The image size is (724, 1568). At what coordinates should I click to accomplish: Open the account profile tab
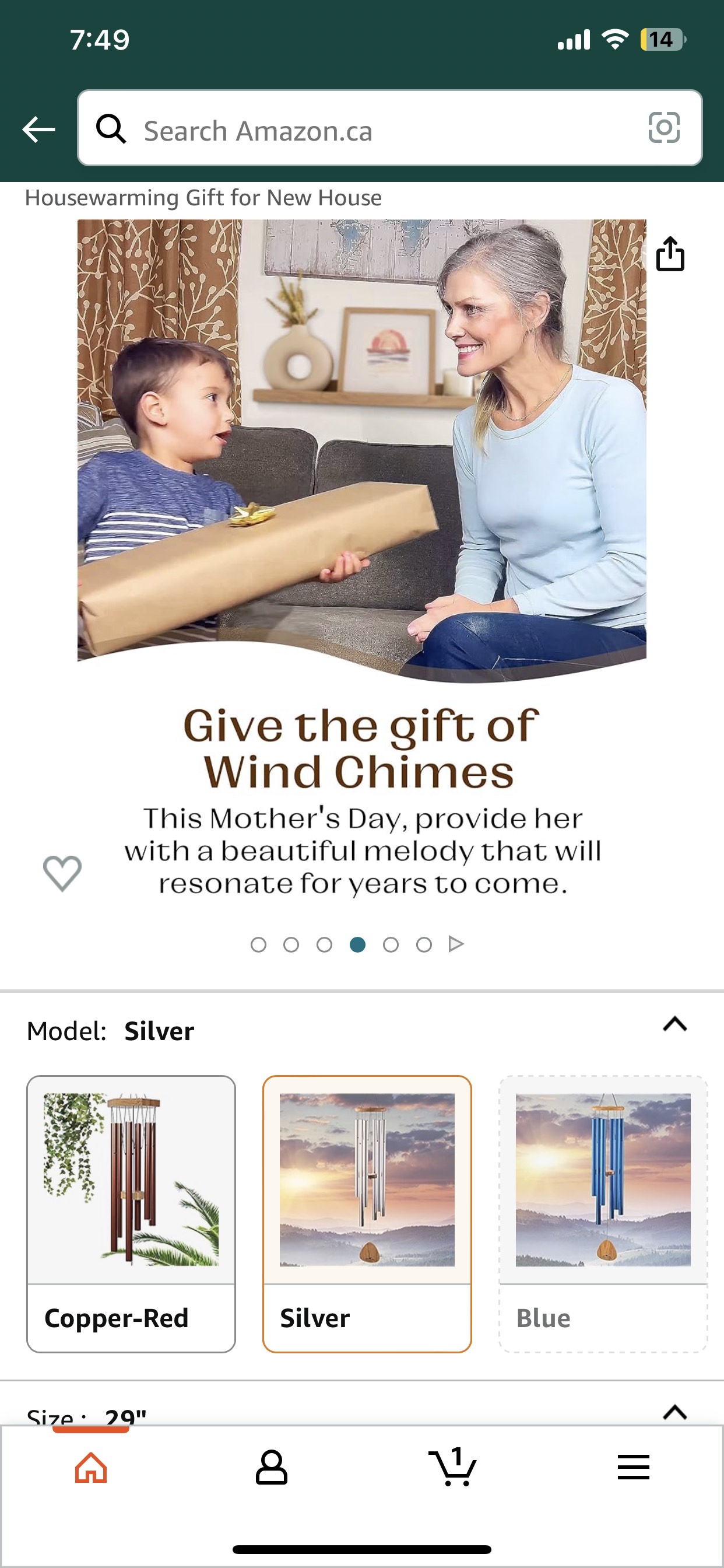pos(271,1468)
